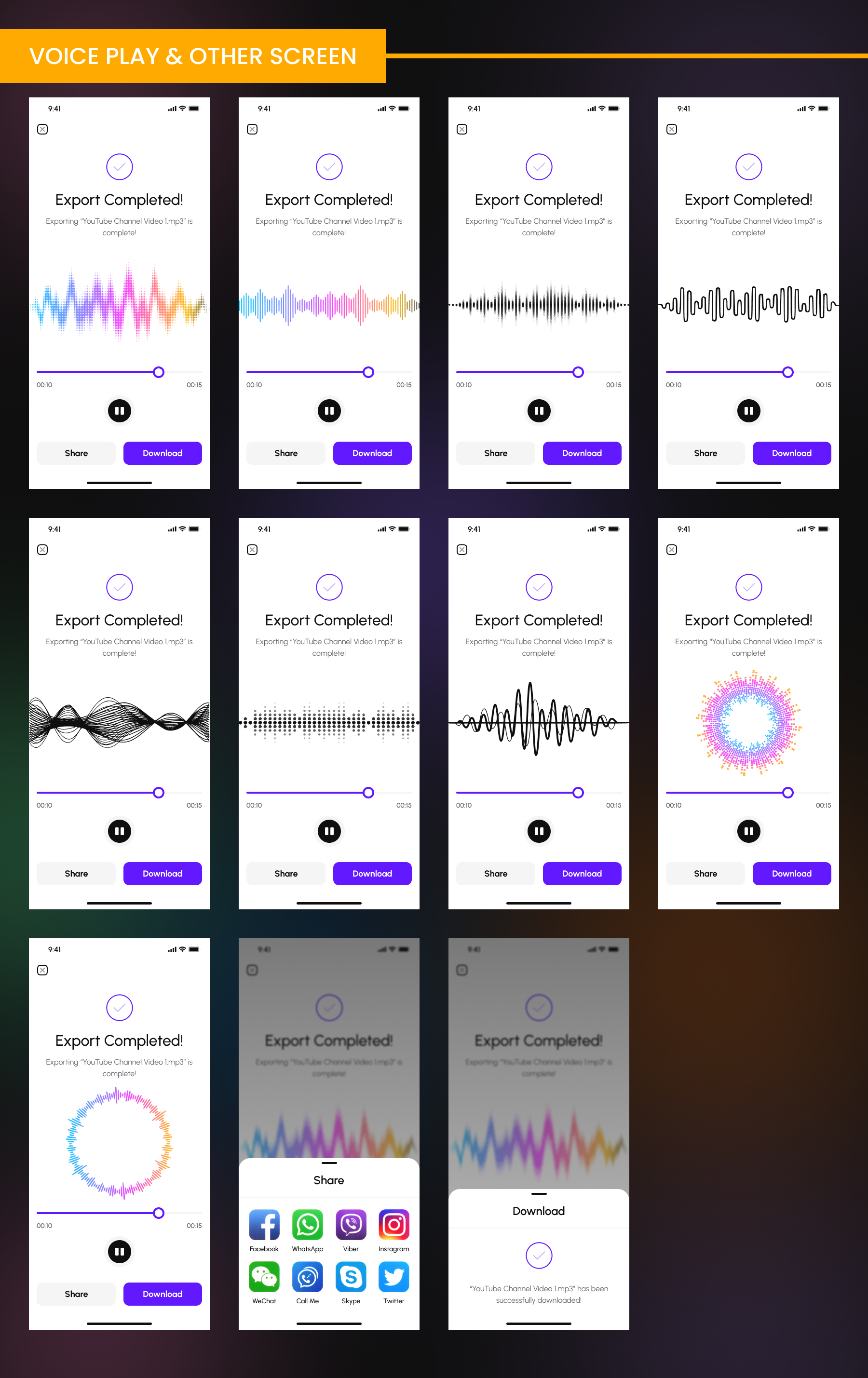Pause audio on the black line waveform screen

coord(748,410)
